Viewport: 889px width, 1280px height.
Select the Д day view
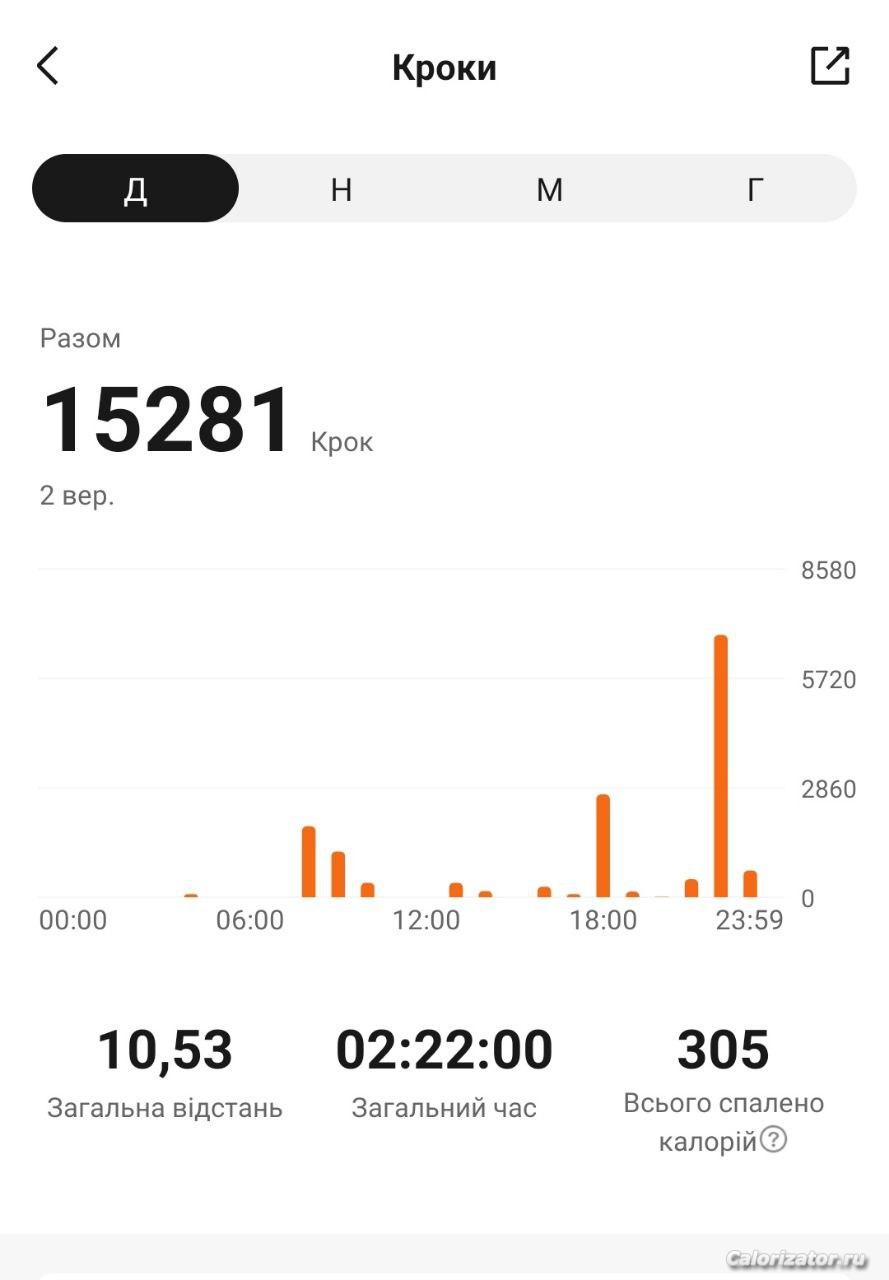(x=136, y=189)
